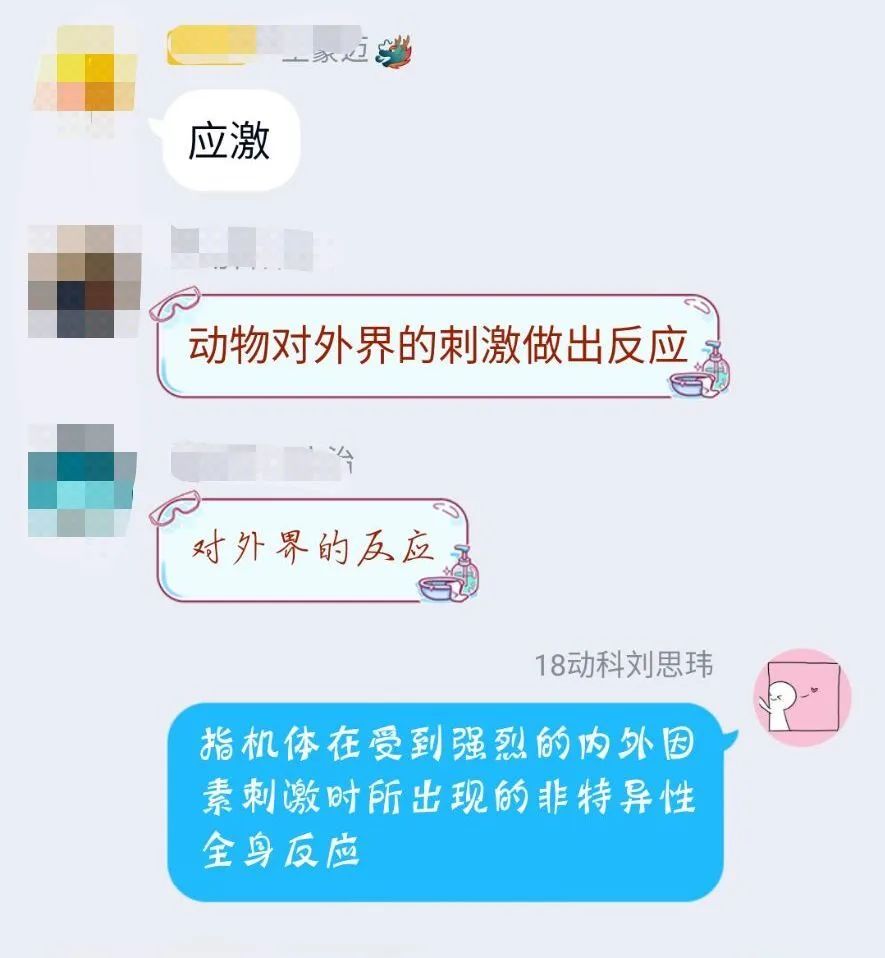Open avatar beside 动物对外界的刺激做出反应 message

tap(85, 281)
